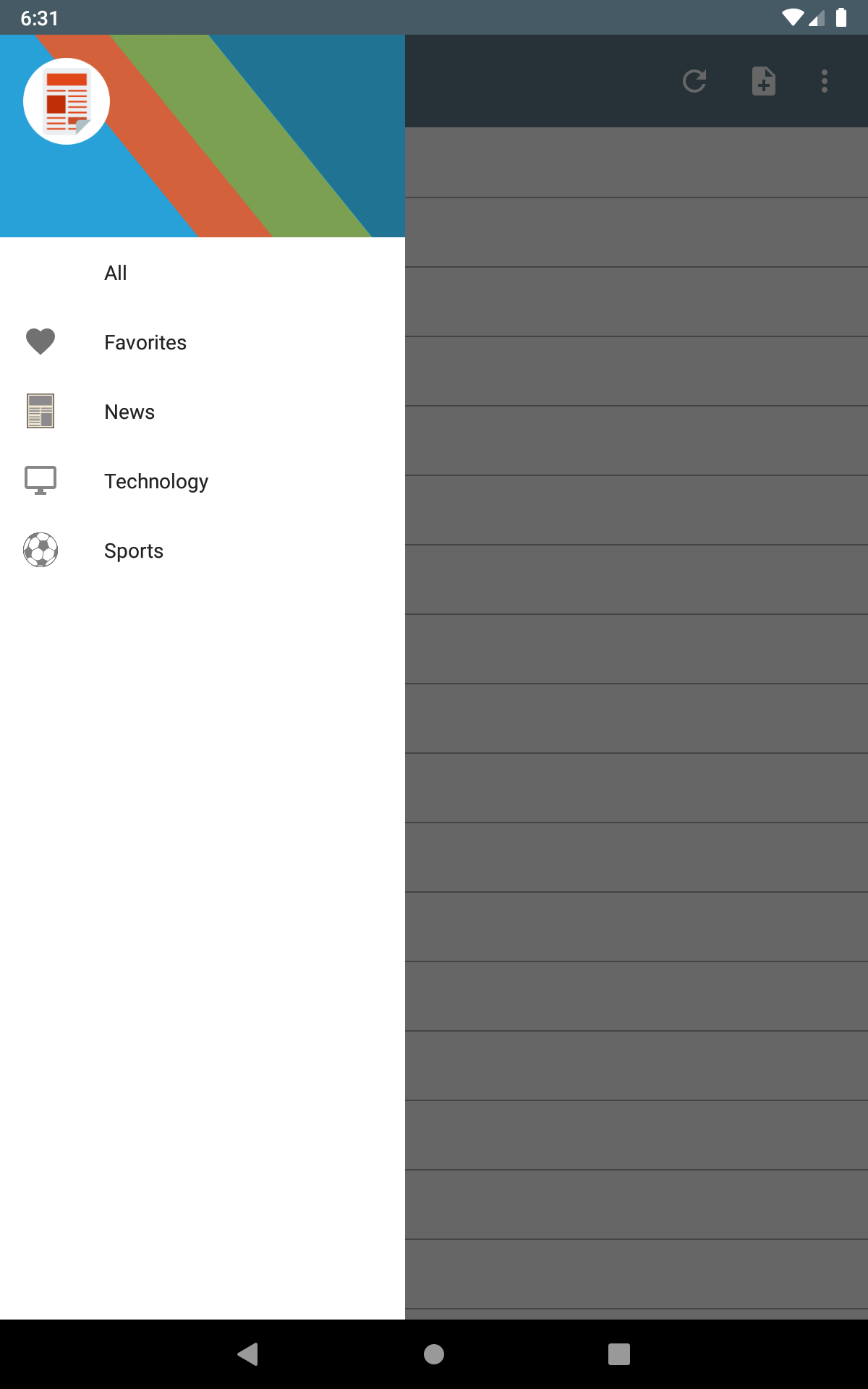This screenshot has height=1389, width=868.
Task: Open the Sports category
Action: click(203, 551)
